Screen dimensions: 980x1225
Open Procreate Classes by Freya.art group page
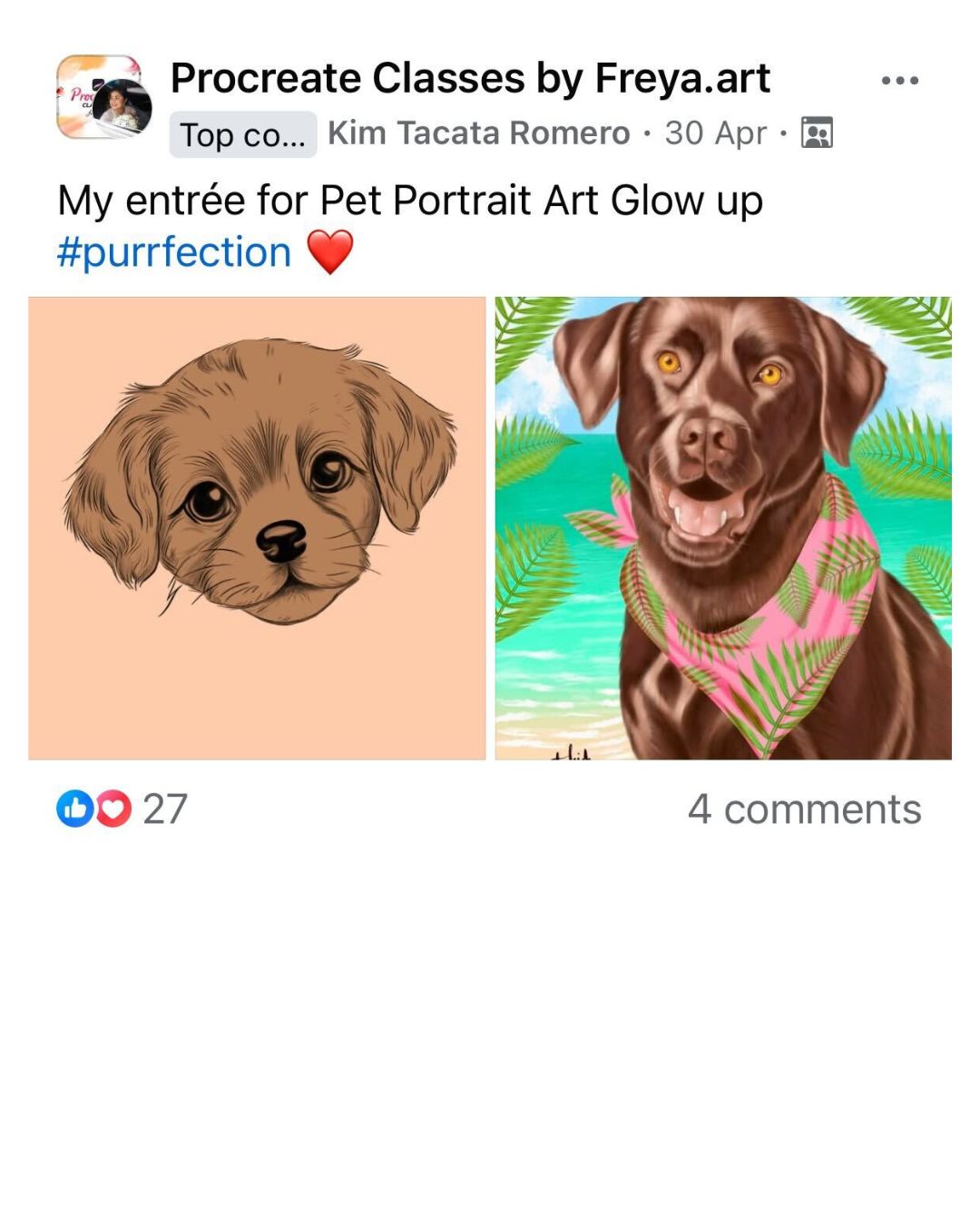click(470, 79)
